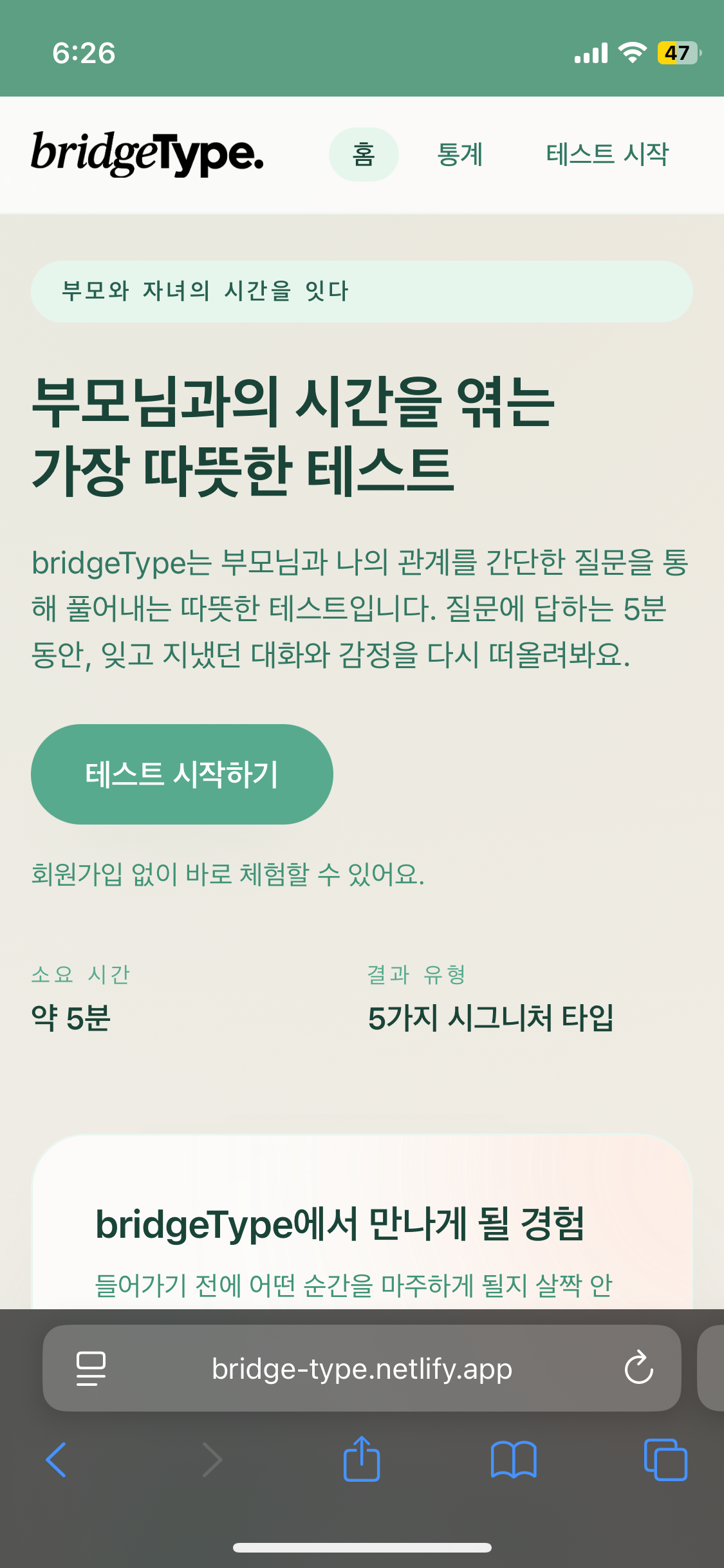Share this page
The height and width of the screenshot is (1568, 724).
tap(362, 1459)
